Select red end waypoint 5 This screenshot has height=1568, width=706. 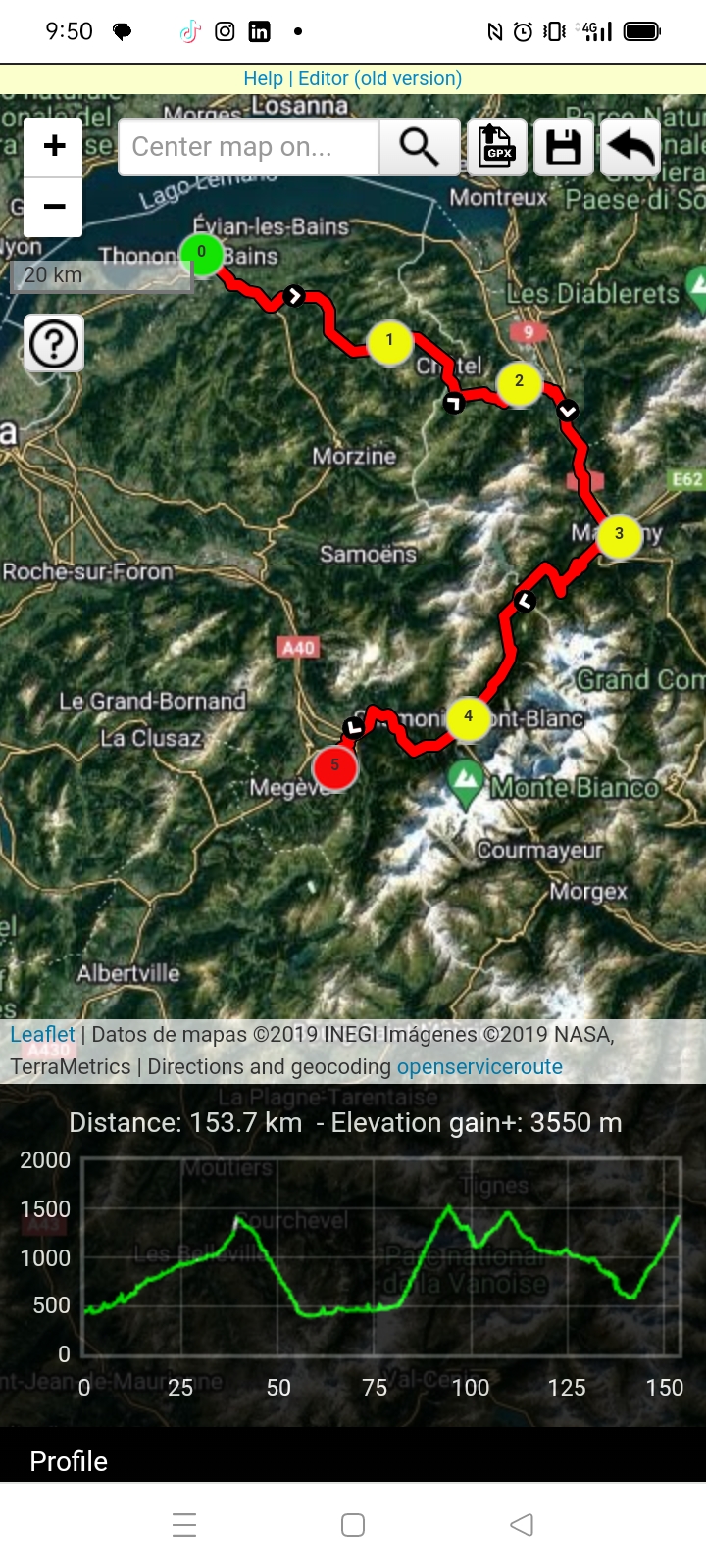click(x=335, y=766)
